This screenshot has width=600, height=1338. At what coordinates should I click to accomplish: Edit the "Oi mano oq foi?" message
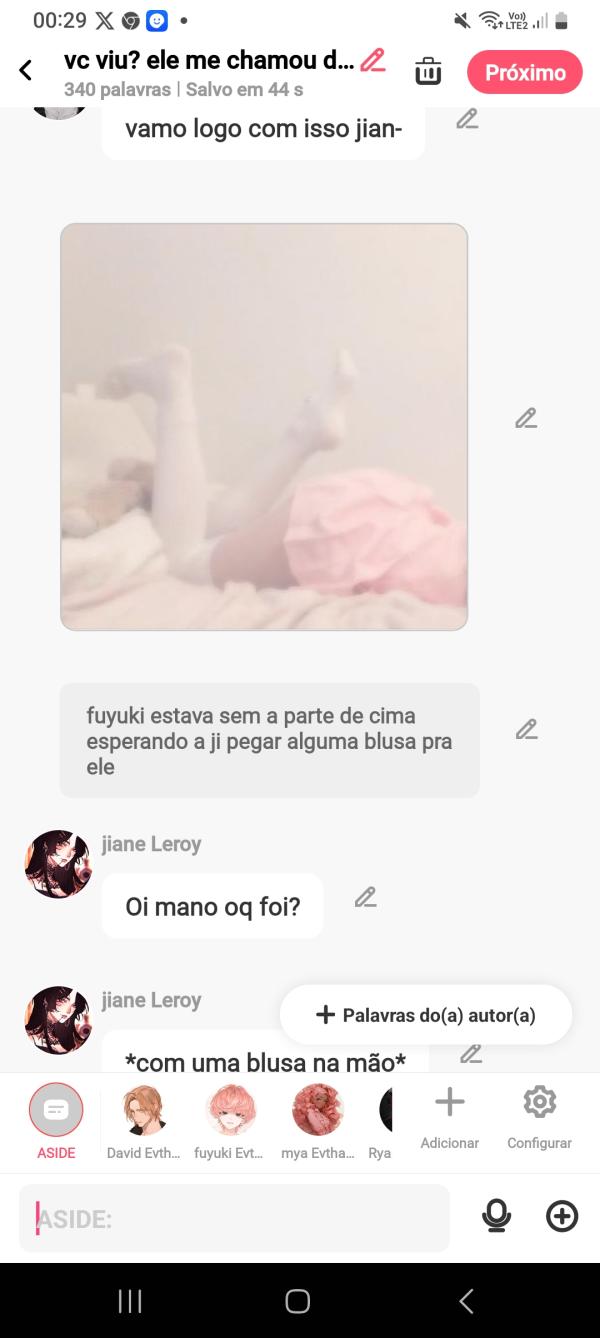pyautogui.click(x=365, y=897)
